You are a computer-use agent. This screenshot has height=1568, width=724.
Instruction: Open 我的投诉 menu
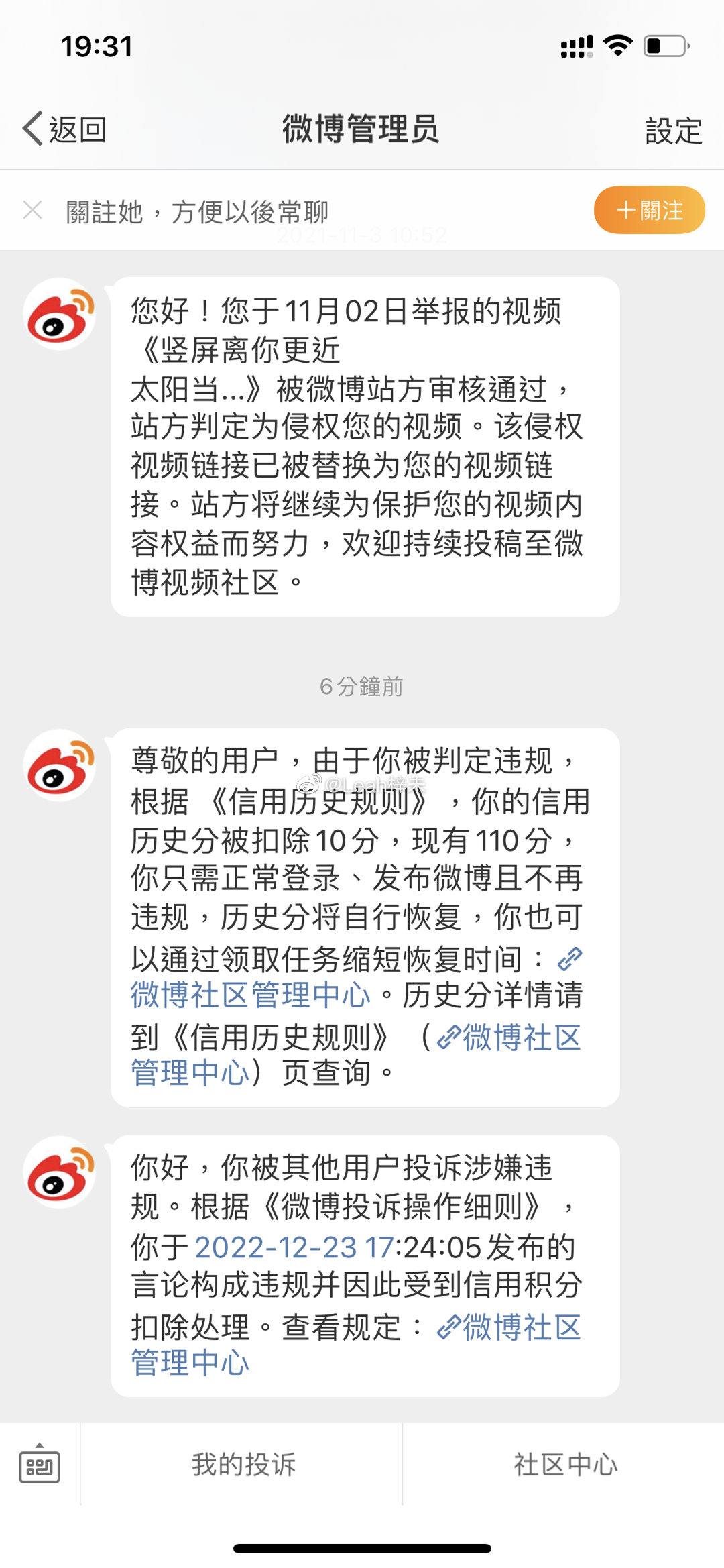[243, 1464]
